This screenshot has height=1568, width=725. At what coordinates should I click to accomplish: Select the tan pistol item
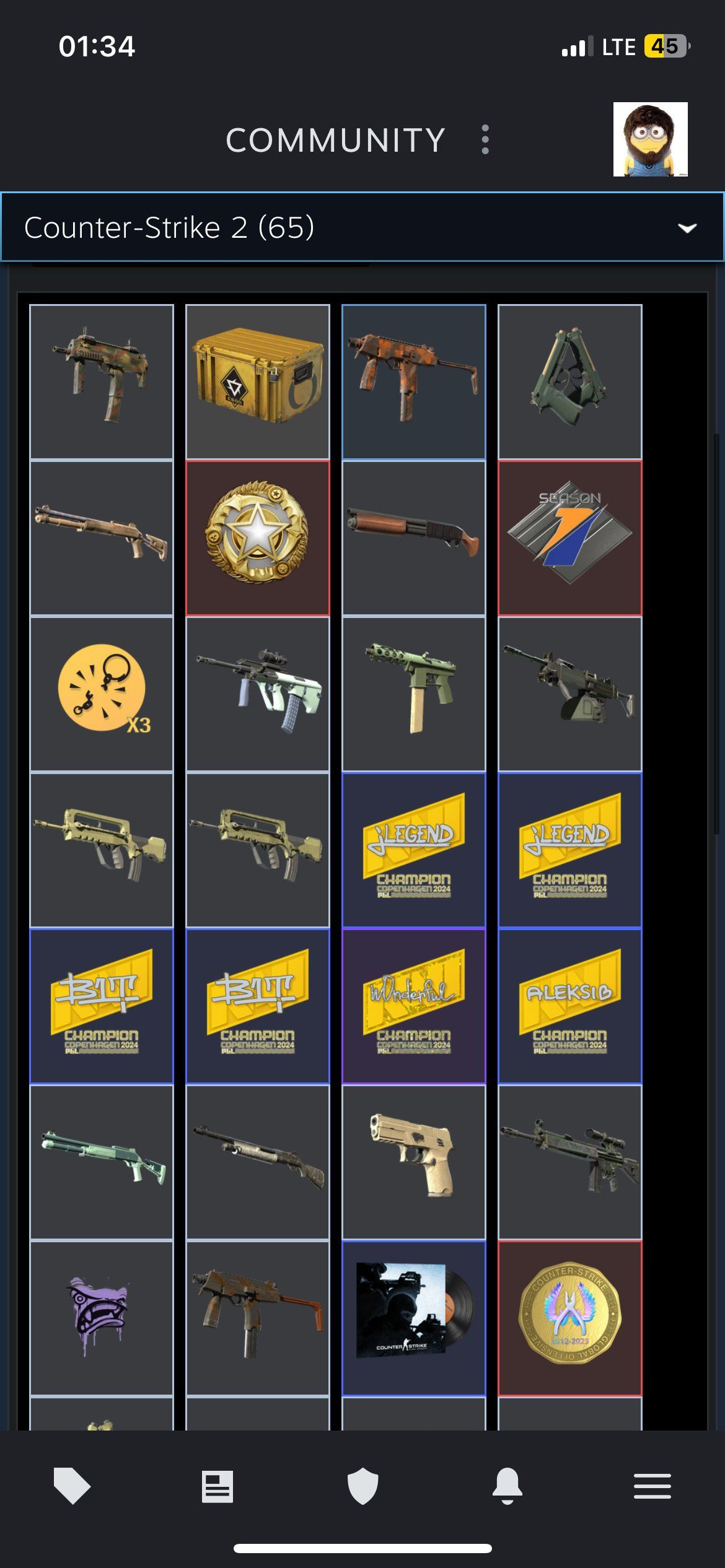pos(413,1162)
